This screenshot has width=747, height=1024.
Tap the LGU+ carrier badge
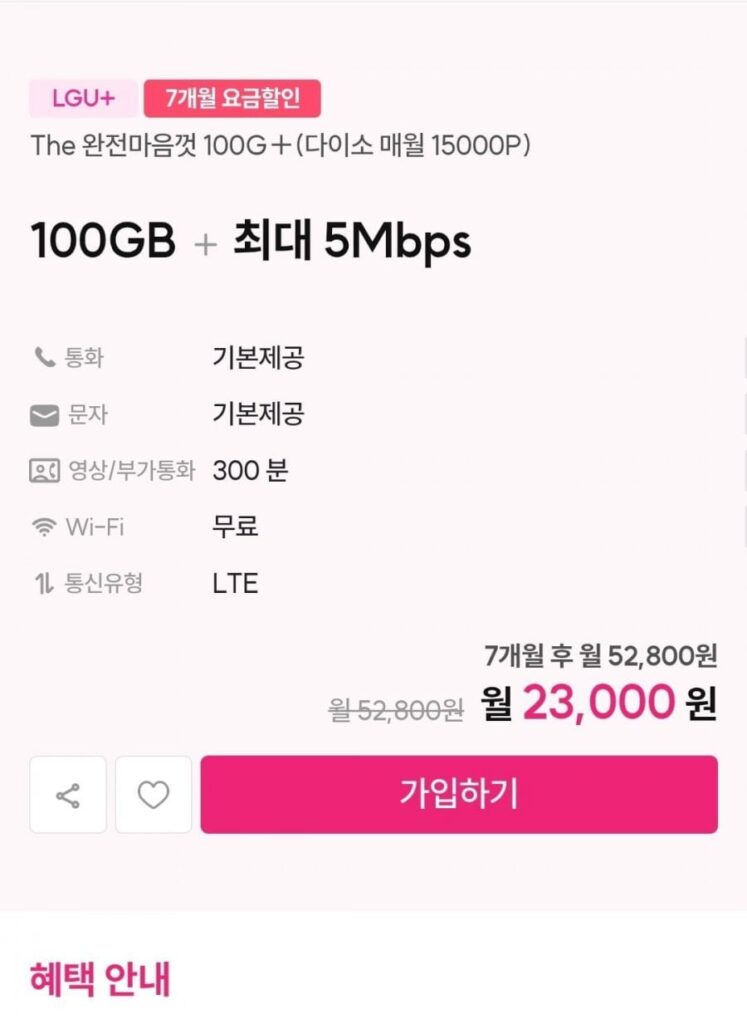(82, 97)
